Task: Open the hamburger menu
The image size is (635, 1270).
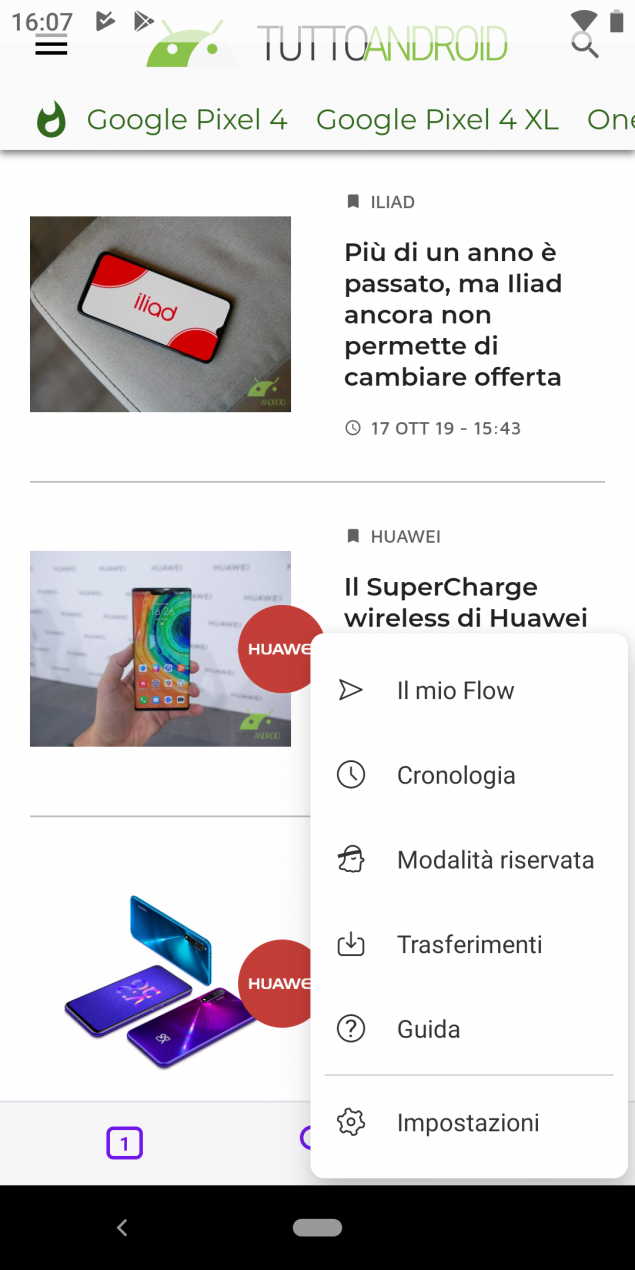Action: coord(51,45)
